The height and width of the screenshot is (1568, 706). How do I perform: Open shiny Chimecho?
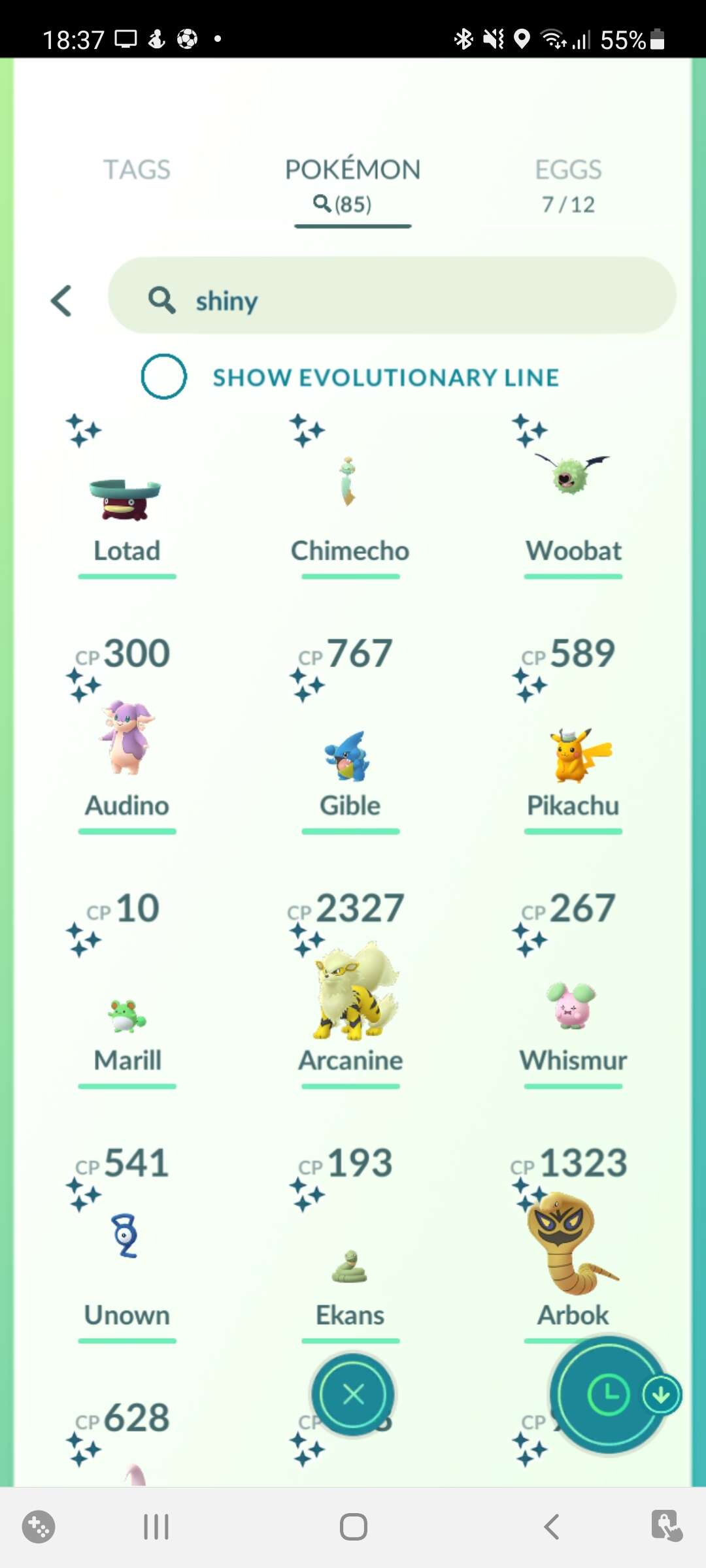350,498
